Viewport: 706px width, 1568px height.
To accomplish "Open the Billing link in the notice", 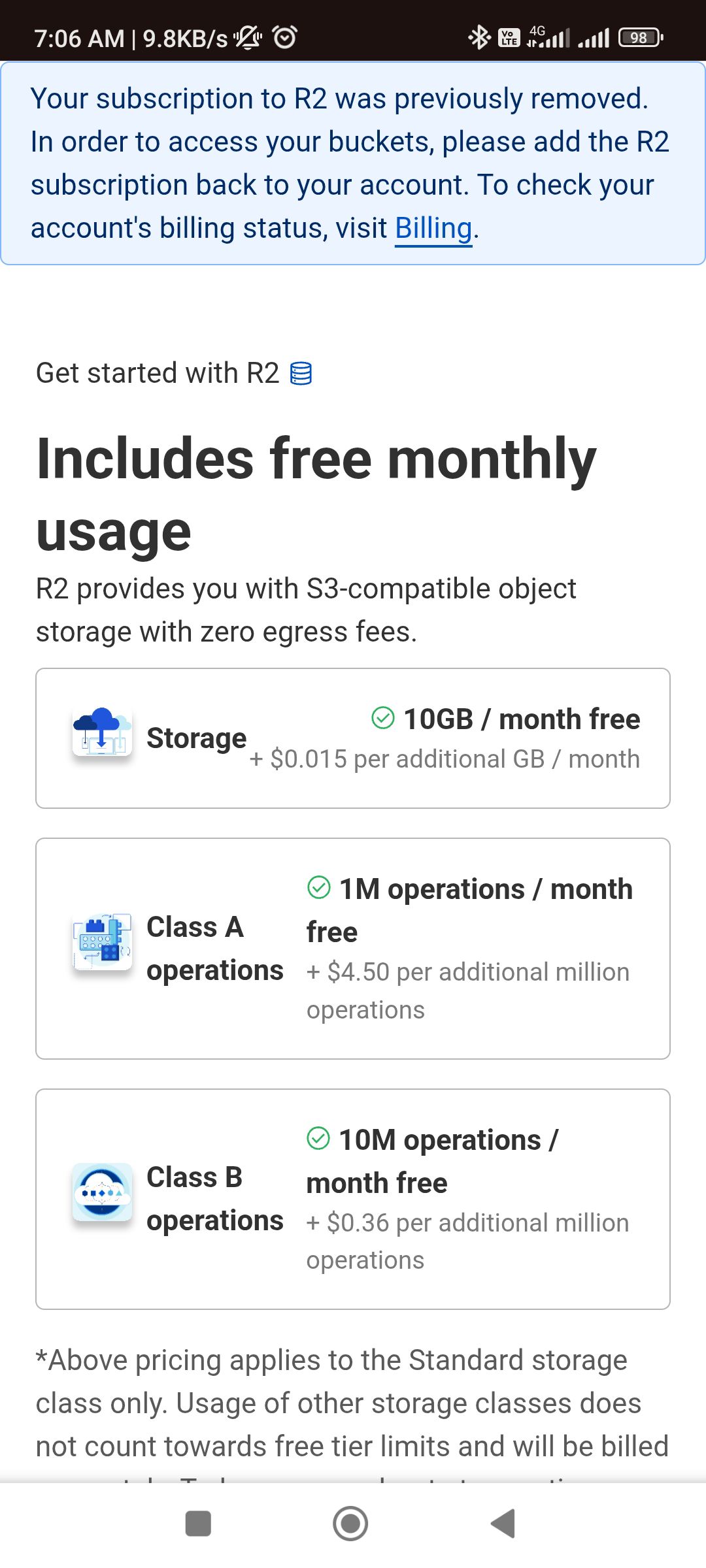I will (x=433, y=229).
